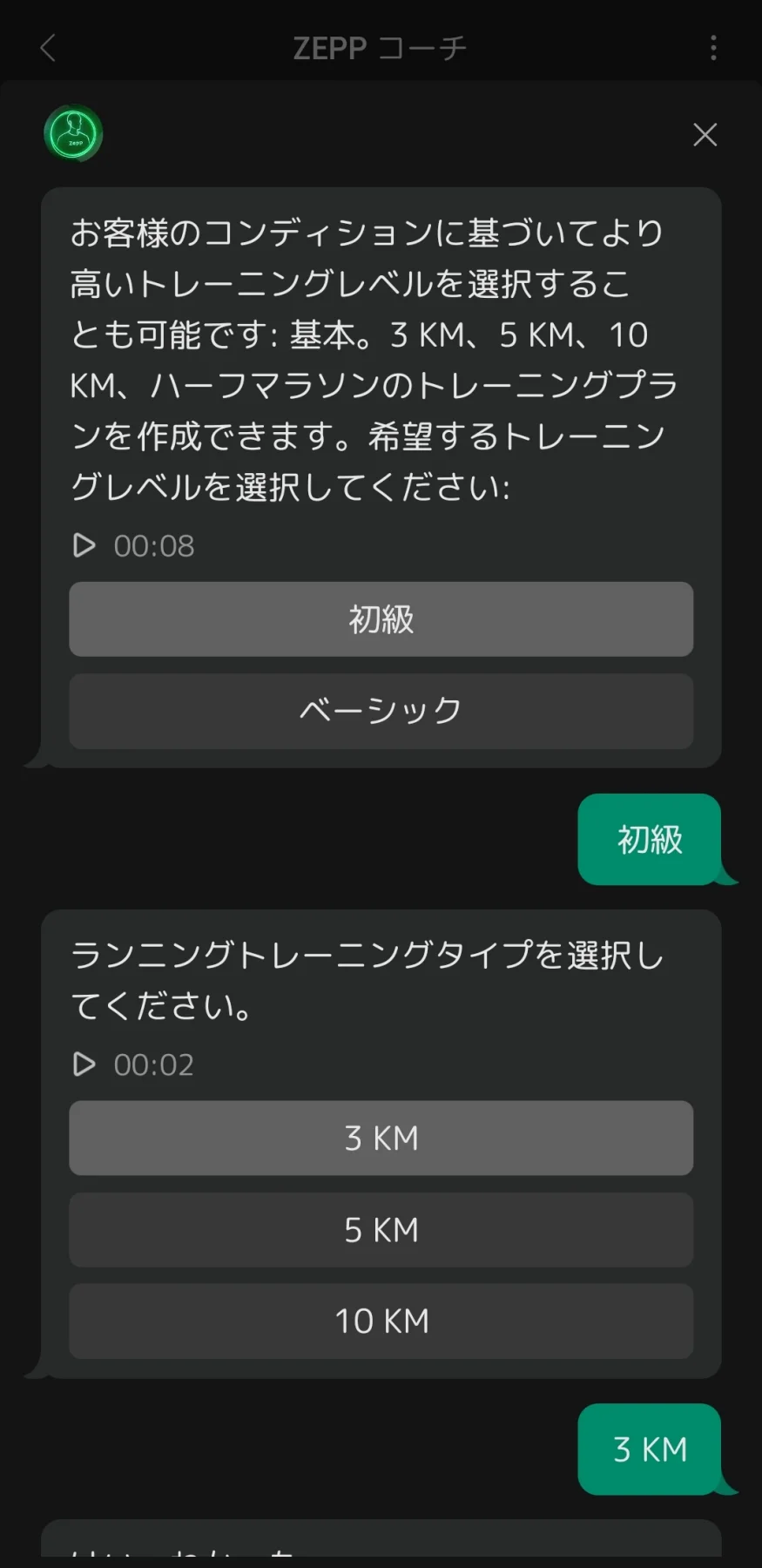Open the three-dot overflow menu

coord(713,48)
